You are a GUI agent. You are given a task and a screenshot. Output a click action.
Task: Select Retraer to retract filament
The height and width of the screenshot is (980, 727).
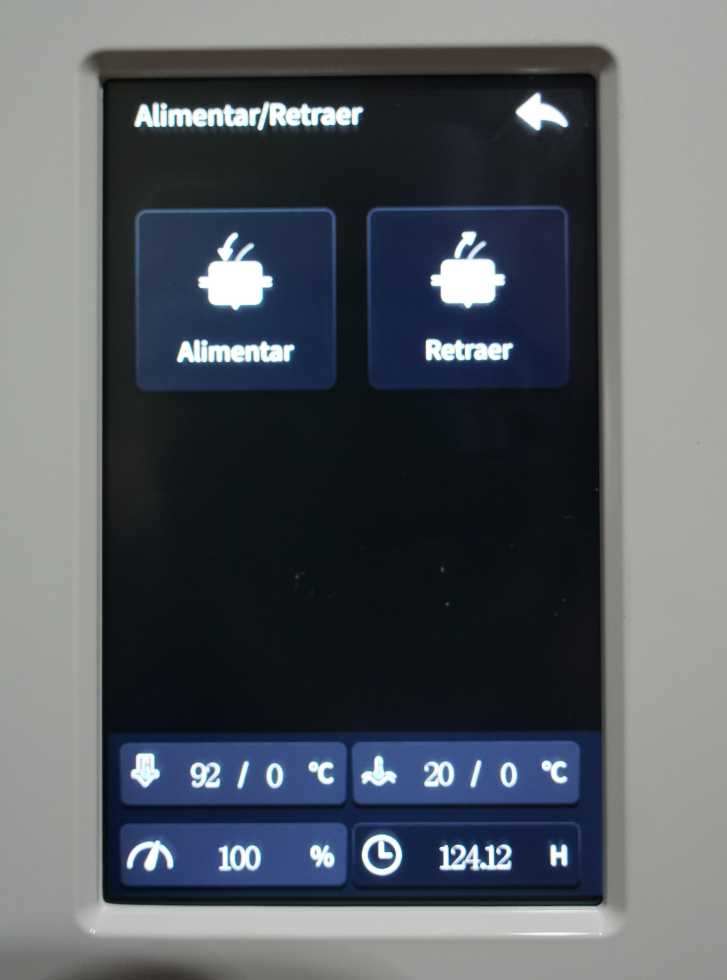pyautogui.click(x=467, y=298)
